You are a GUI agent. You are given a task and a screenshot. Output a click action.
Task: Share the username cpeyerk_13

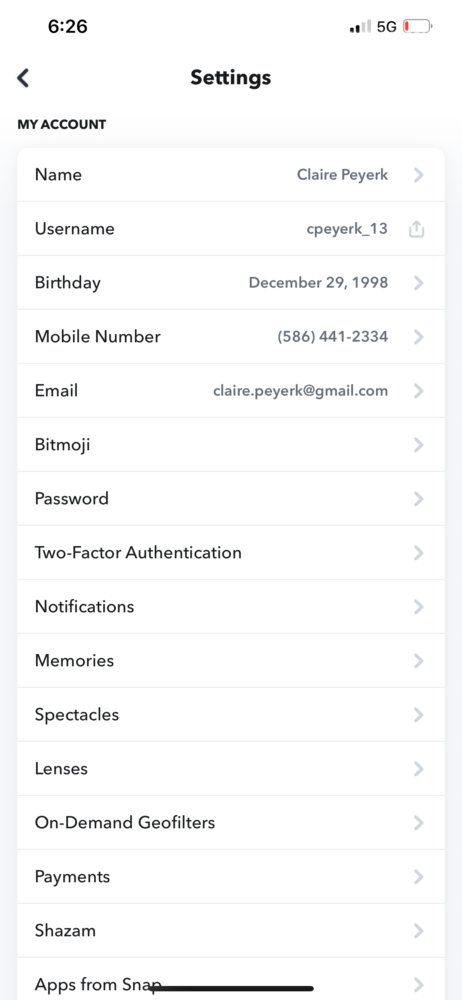(x=416, y=229)
